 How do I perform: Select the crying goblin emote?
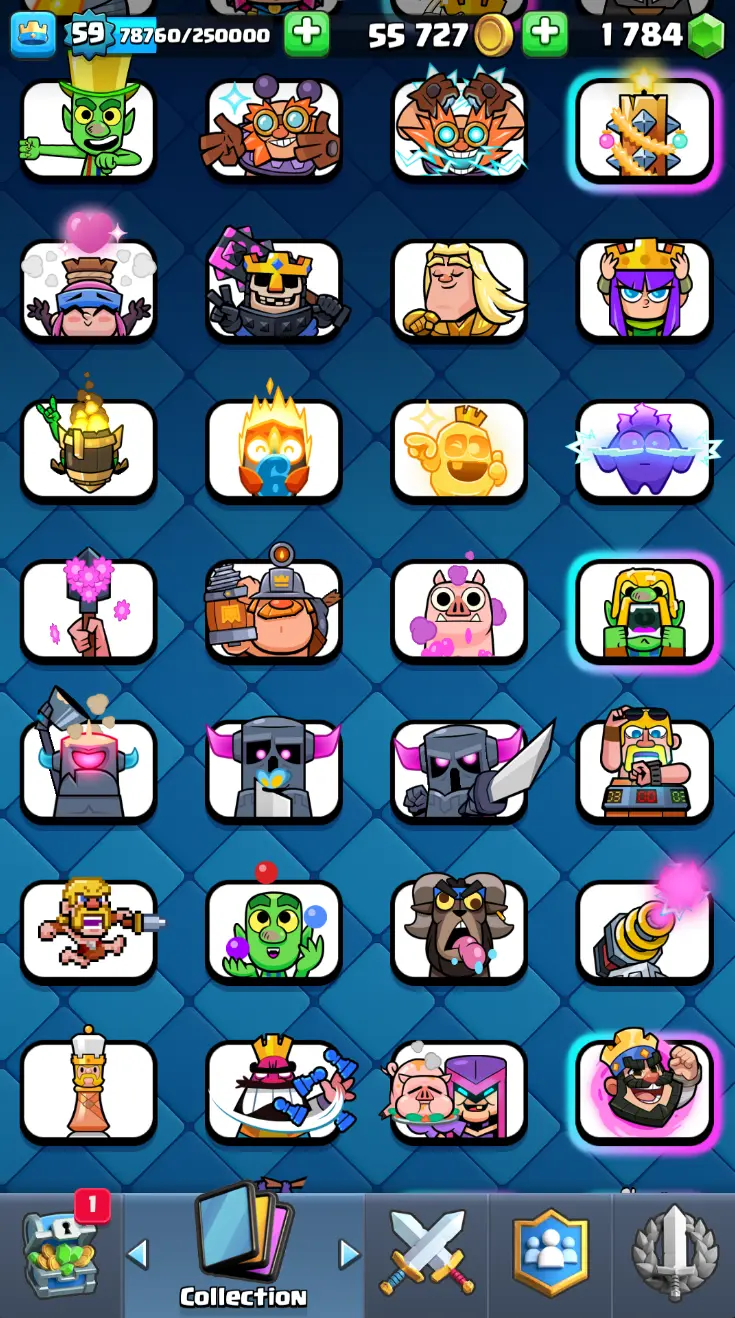pos(645,610)
